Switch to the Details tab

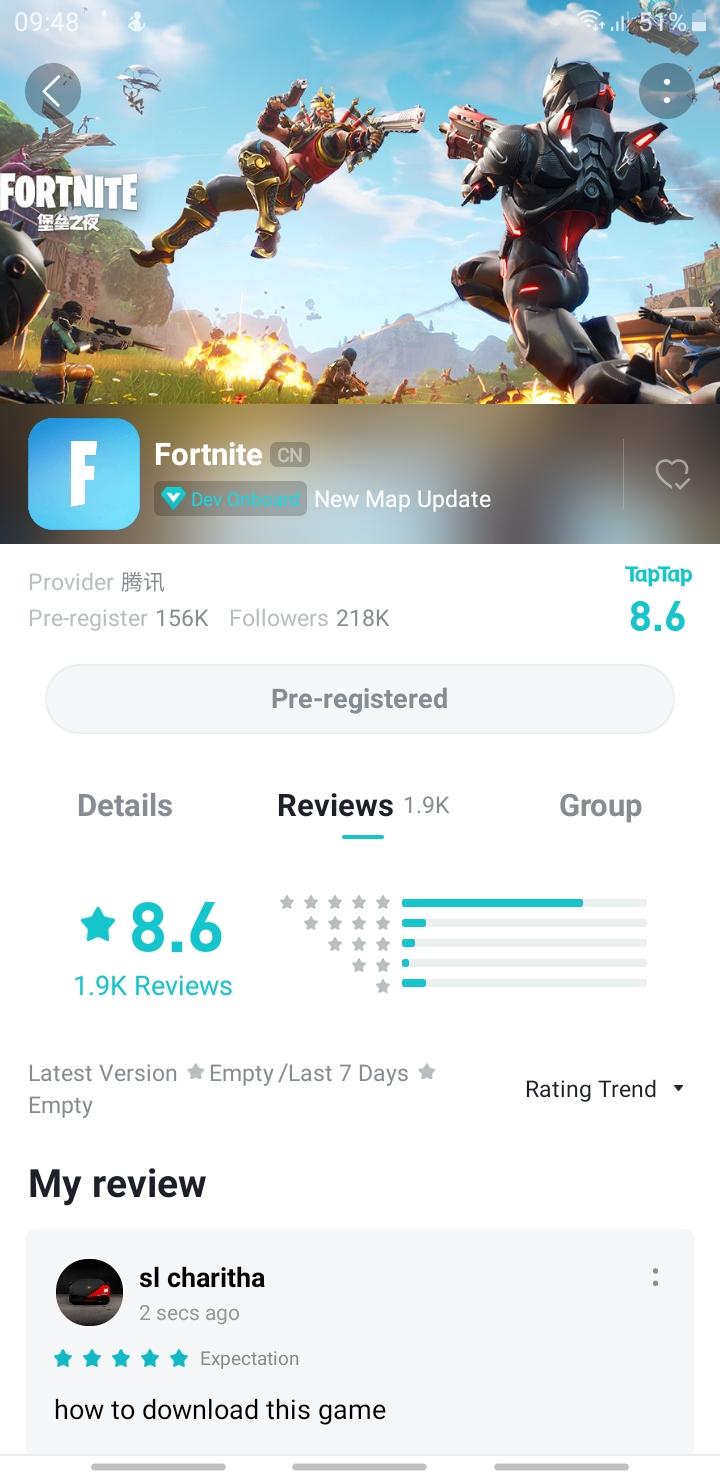point(124,805)
